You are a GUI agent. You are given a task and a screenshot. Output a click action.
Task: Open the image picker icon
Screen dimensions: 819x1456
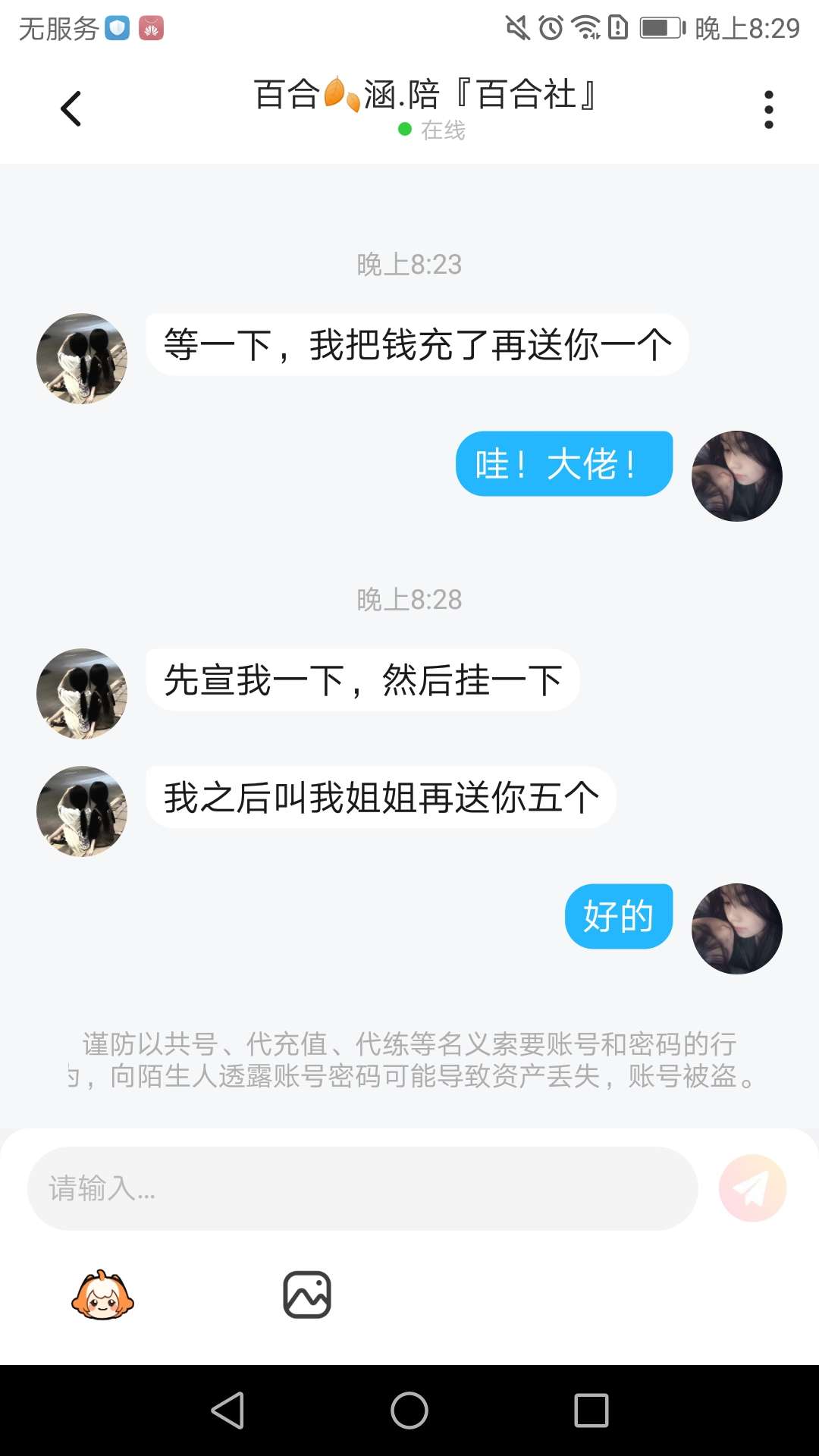click(307, 1294)
